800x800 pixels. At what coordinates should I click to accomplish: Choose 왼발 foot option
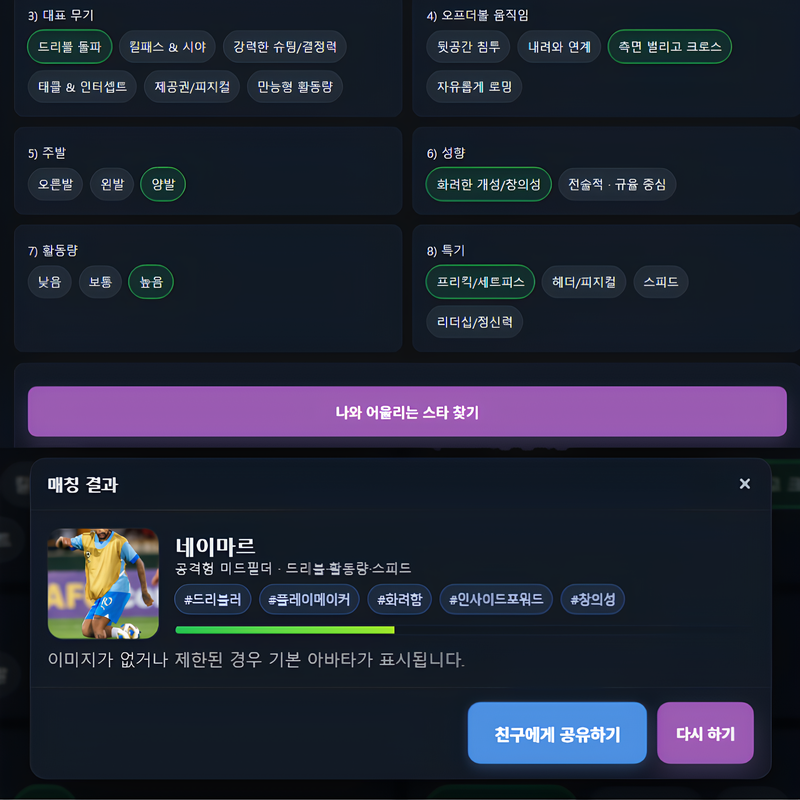pos(111,184)
